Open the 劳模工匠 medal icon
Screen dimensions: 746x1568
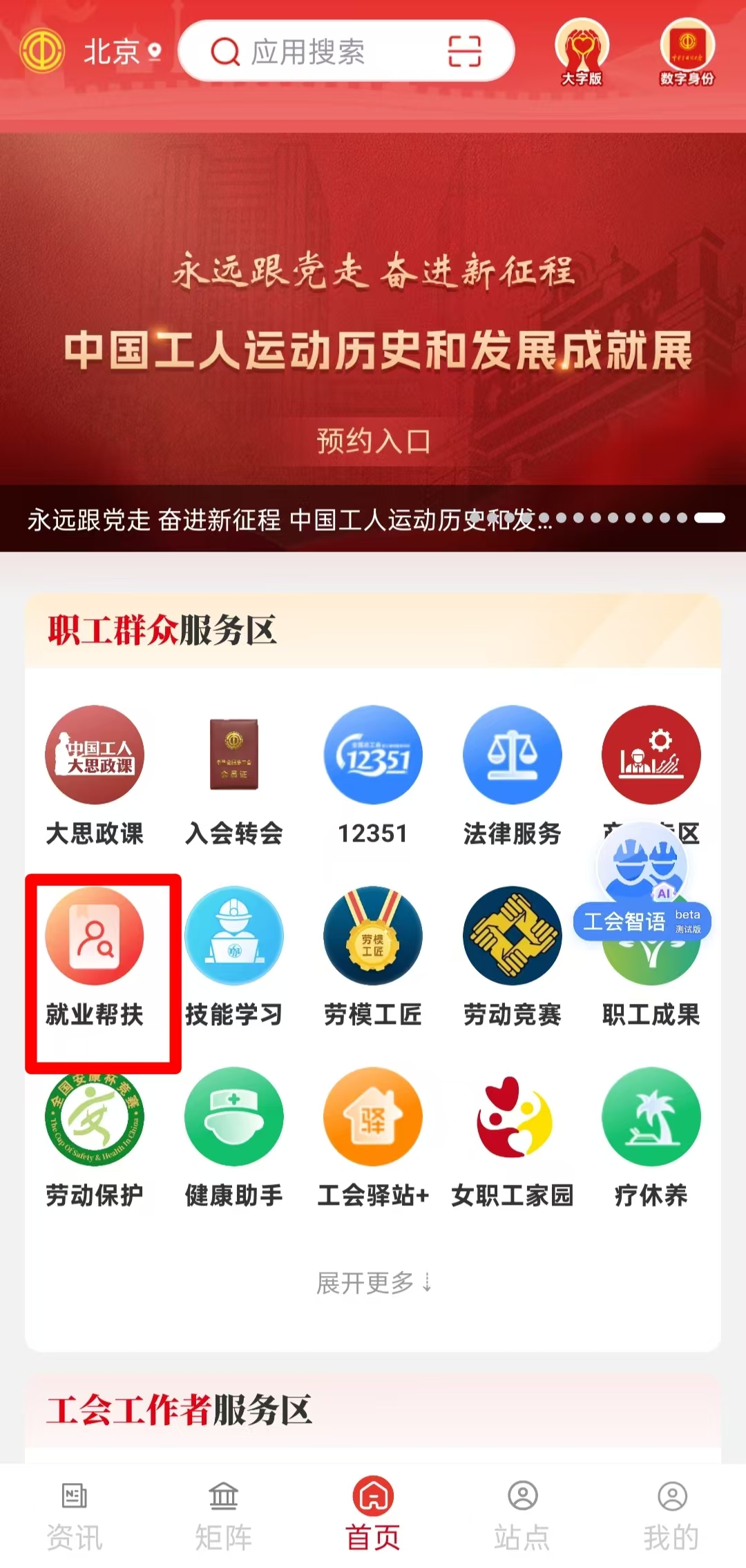(x=373, y=936)
